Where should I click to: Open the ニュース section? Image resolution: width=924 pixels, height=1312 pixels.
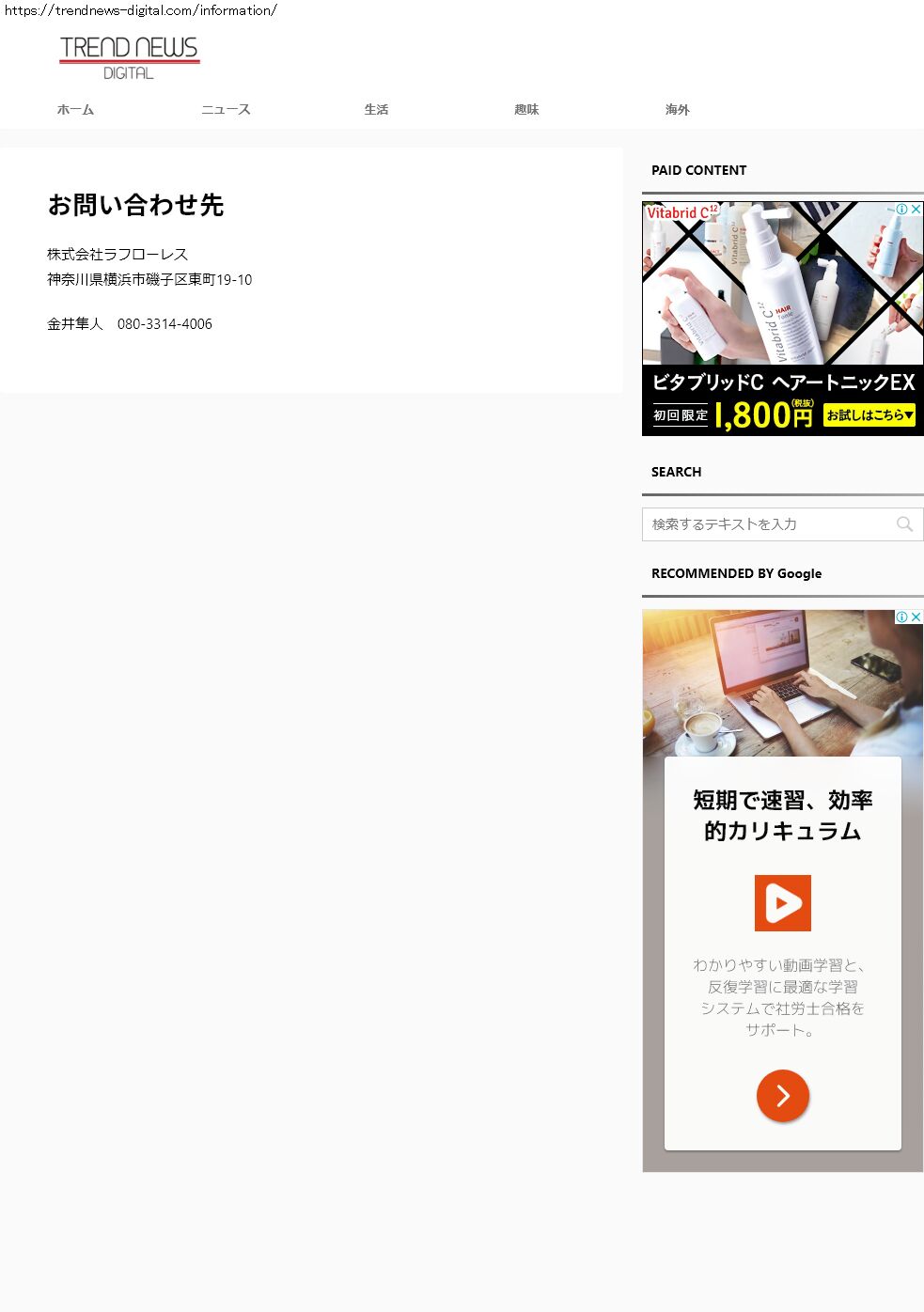pos(226,110)
